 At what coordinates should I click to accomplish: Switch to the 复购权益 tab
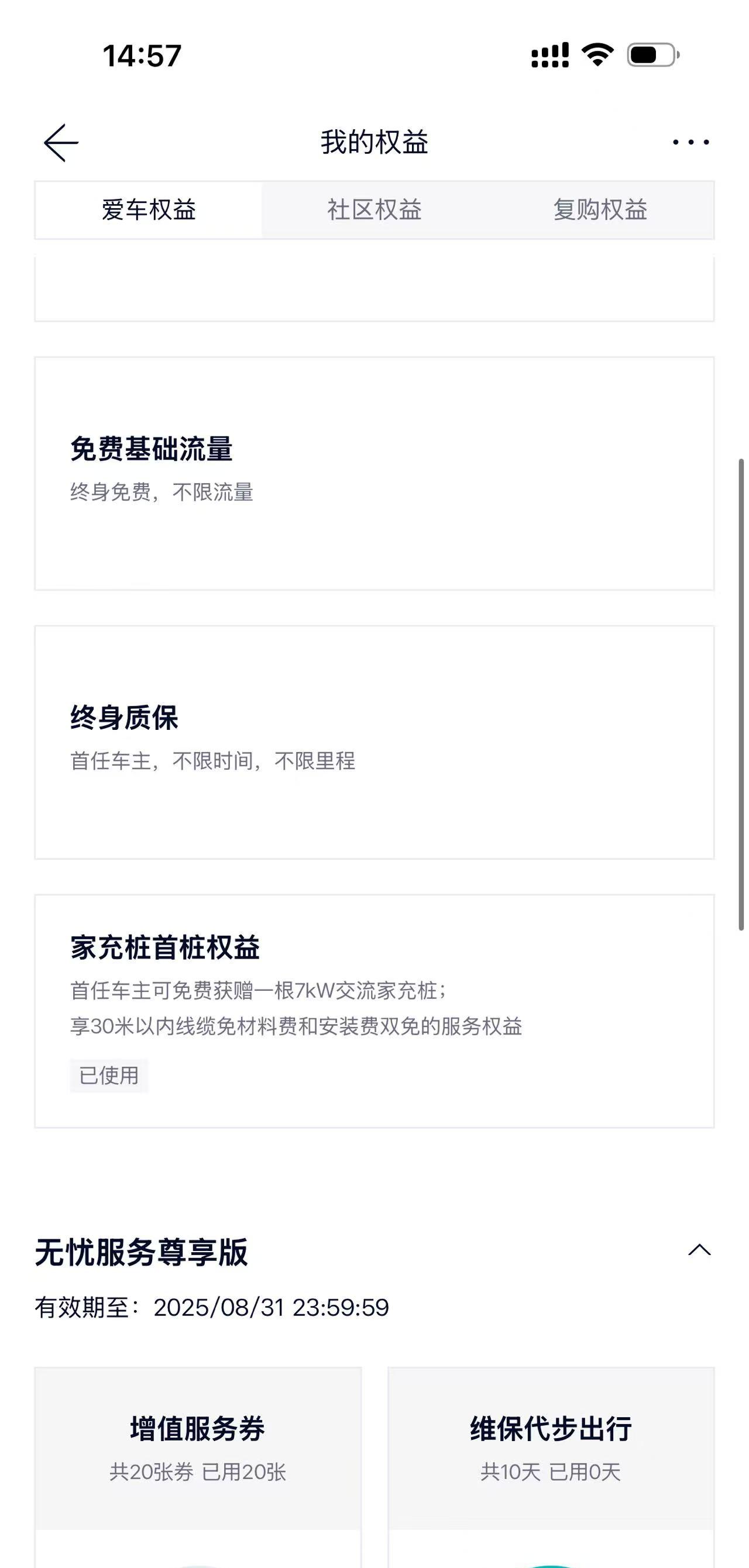[600, 210]
